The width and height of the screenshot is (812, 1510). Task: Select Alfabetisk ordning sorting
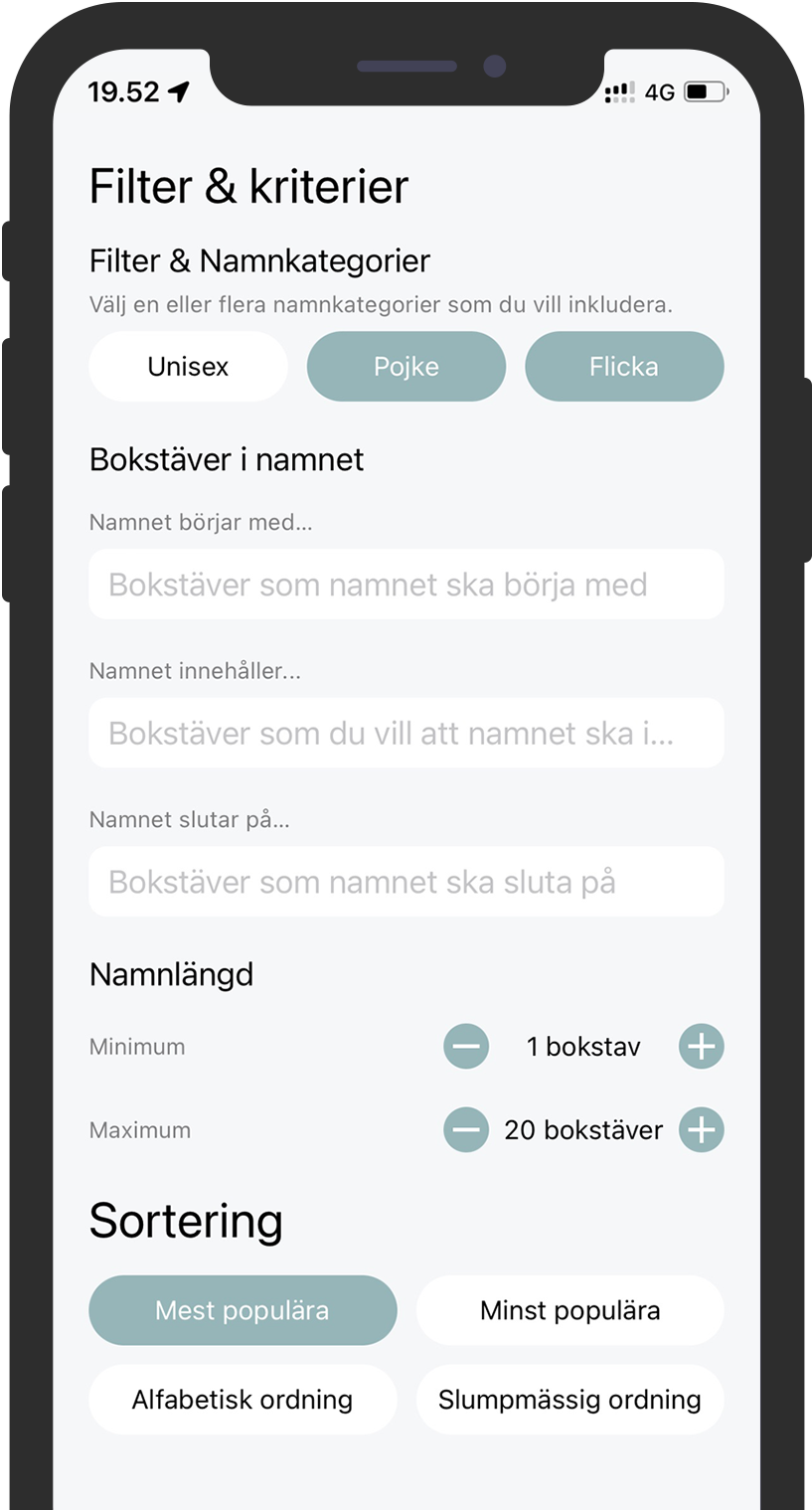coord(243,1400)
